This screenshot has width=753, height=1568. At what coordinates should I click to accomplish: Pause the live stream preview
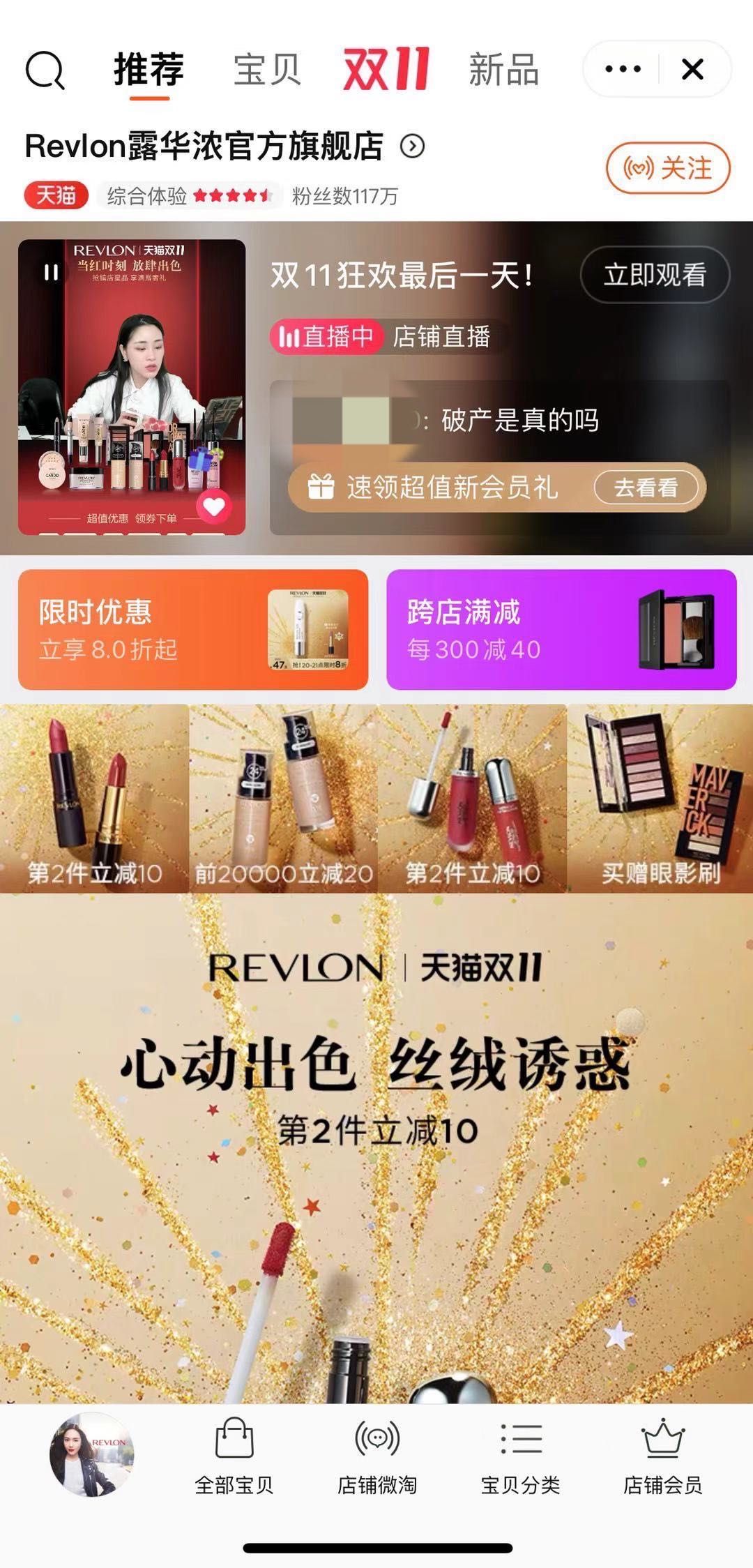[52, 272]
